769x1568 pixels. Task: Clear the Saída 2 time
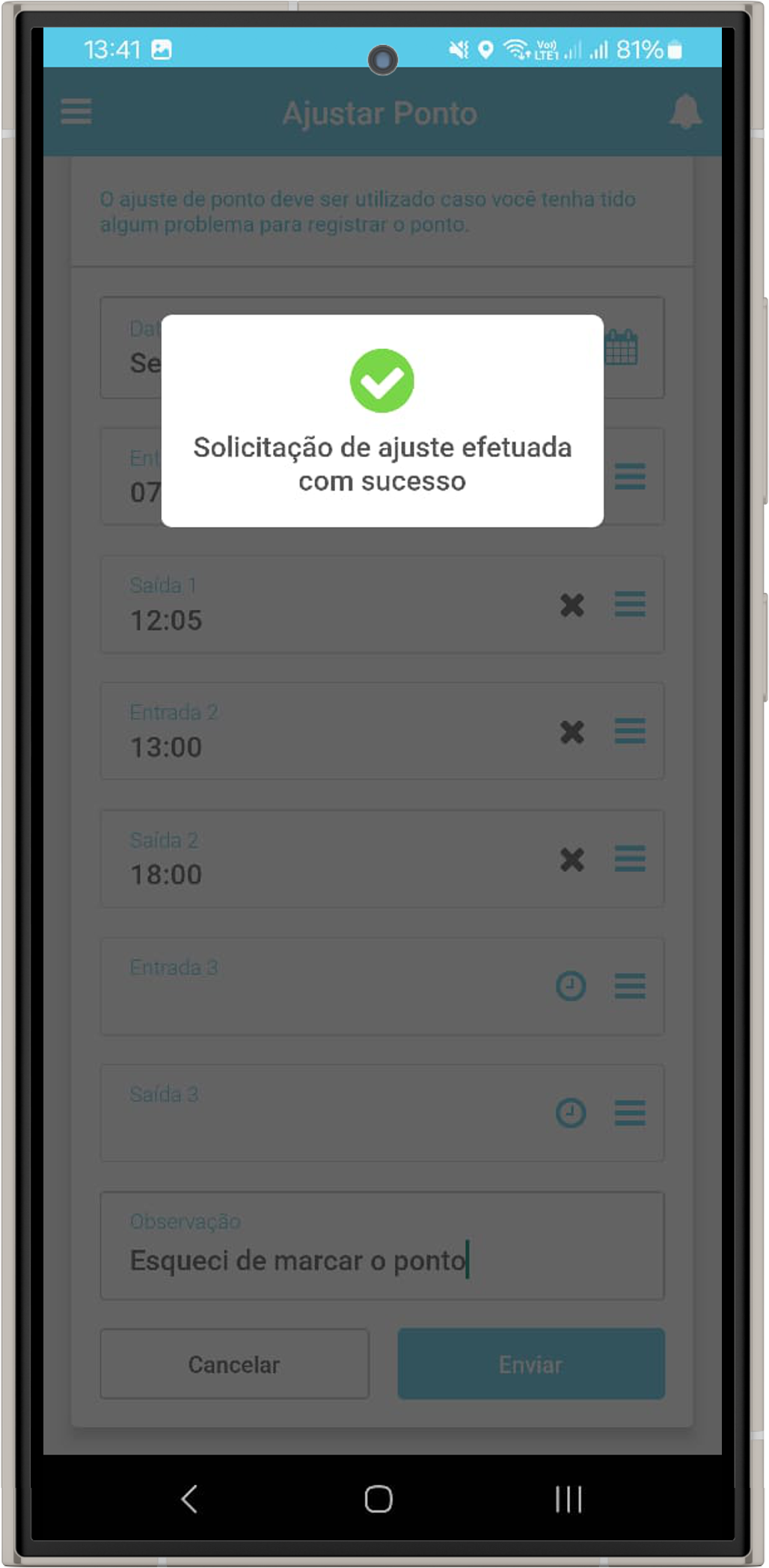(x=572, y=860)
